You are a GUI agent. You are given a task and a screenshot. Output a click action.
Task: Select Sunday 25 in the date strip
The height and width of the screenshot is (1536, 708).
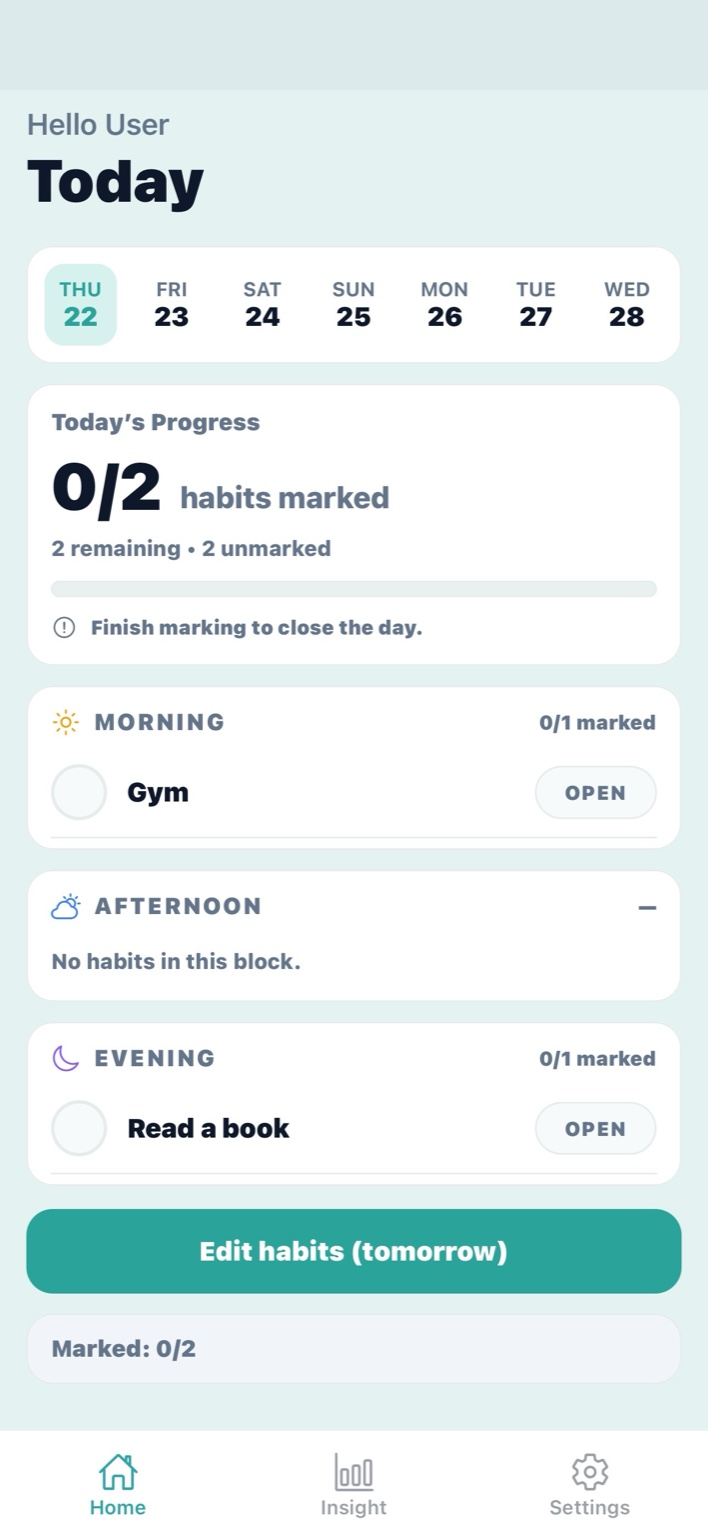tap(353, 304)
